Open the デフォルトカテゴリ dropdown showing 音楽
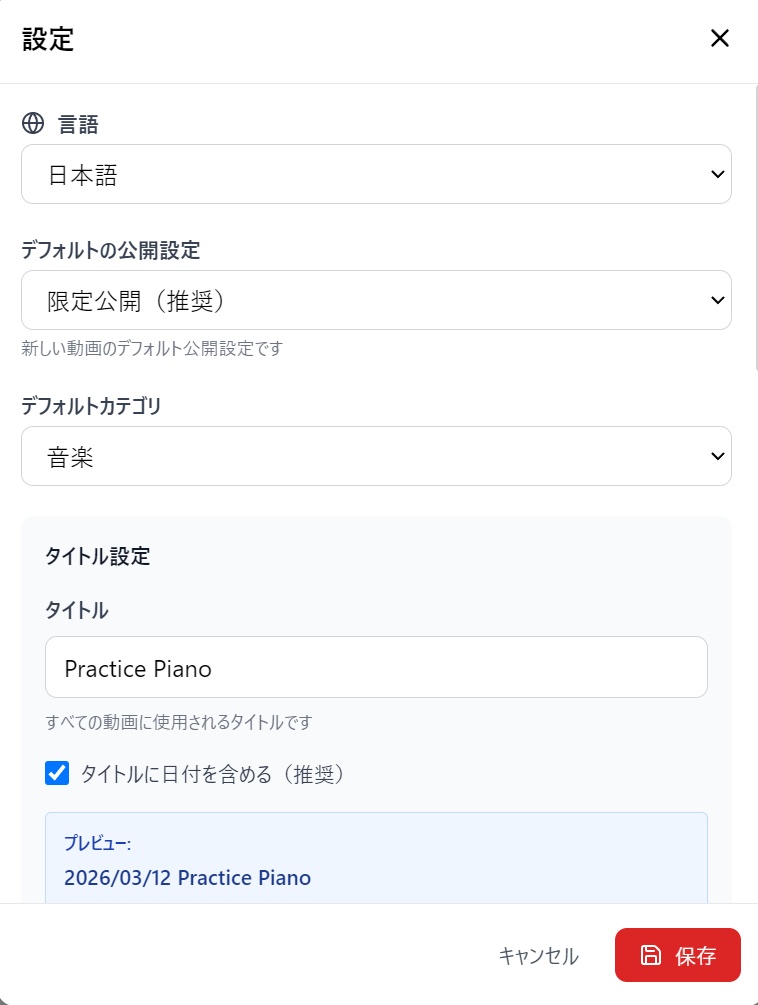Viewport: 758px width, 1005px height. (376, 456)
